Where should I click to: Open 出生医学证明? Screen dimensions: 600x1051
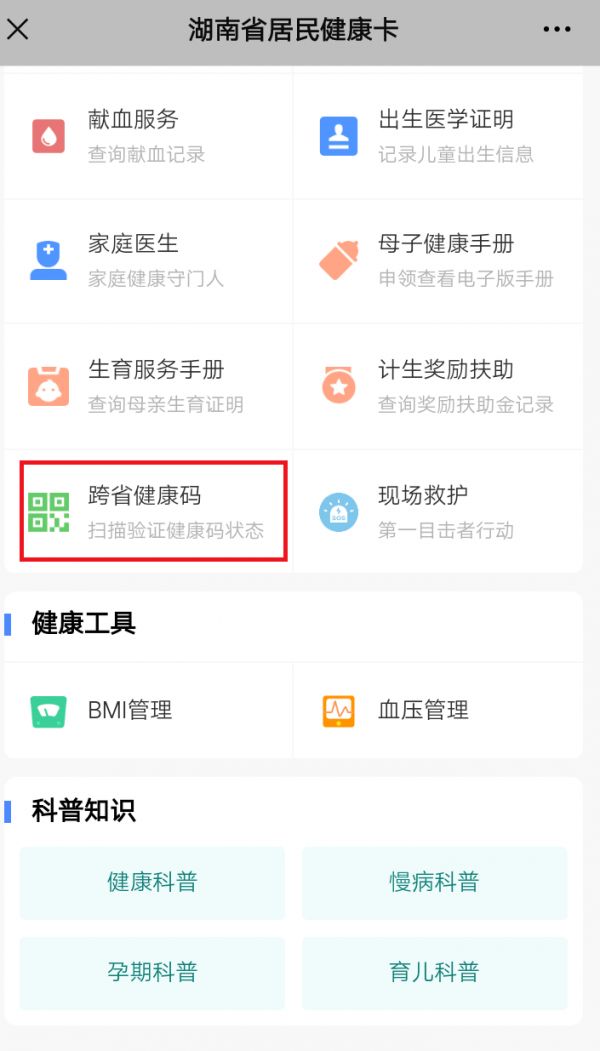(x=438, y=137)
